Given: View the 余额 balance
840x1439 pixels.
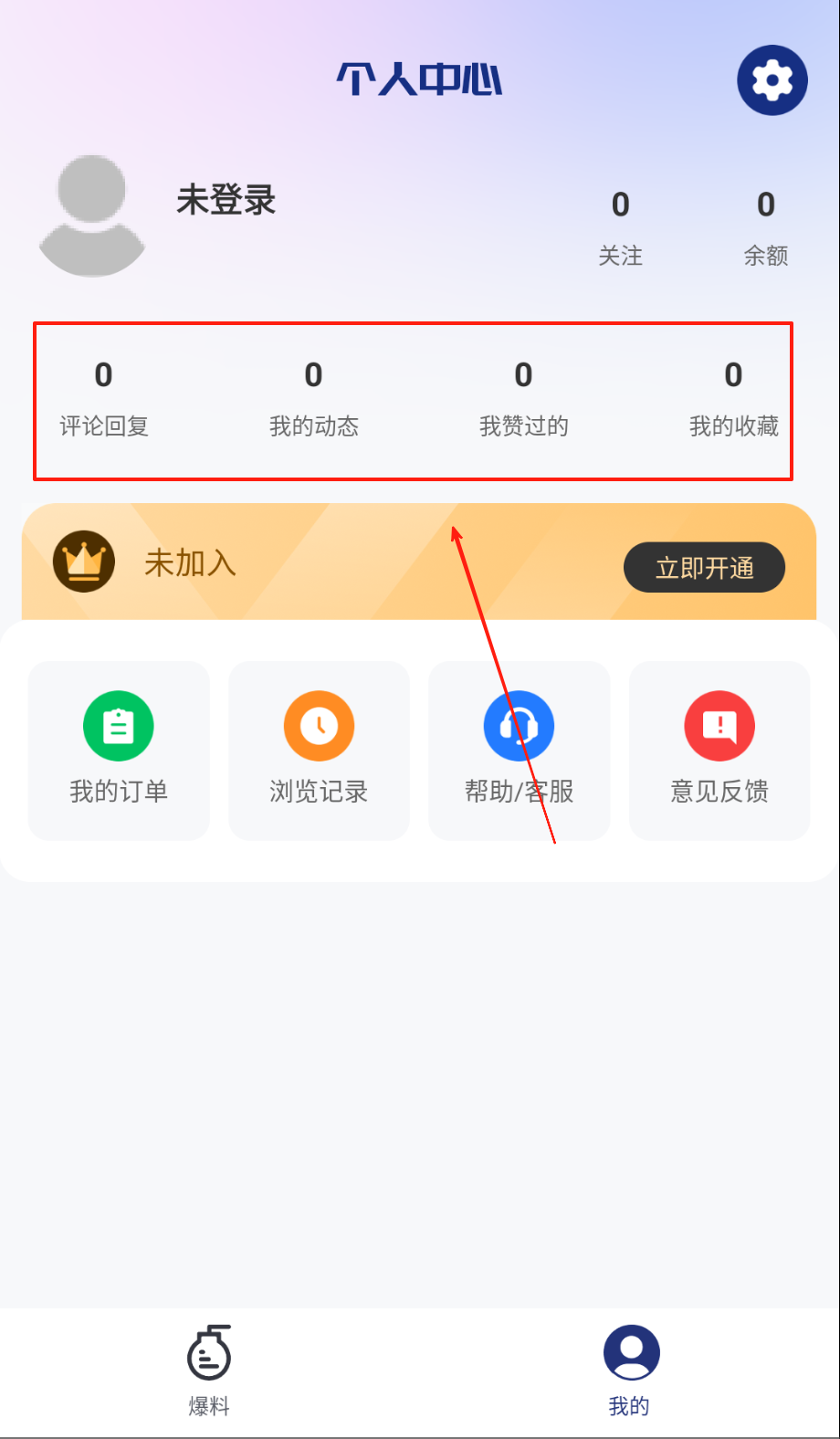Looking at the screenshot, I should click(x=765, y=226).
